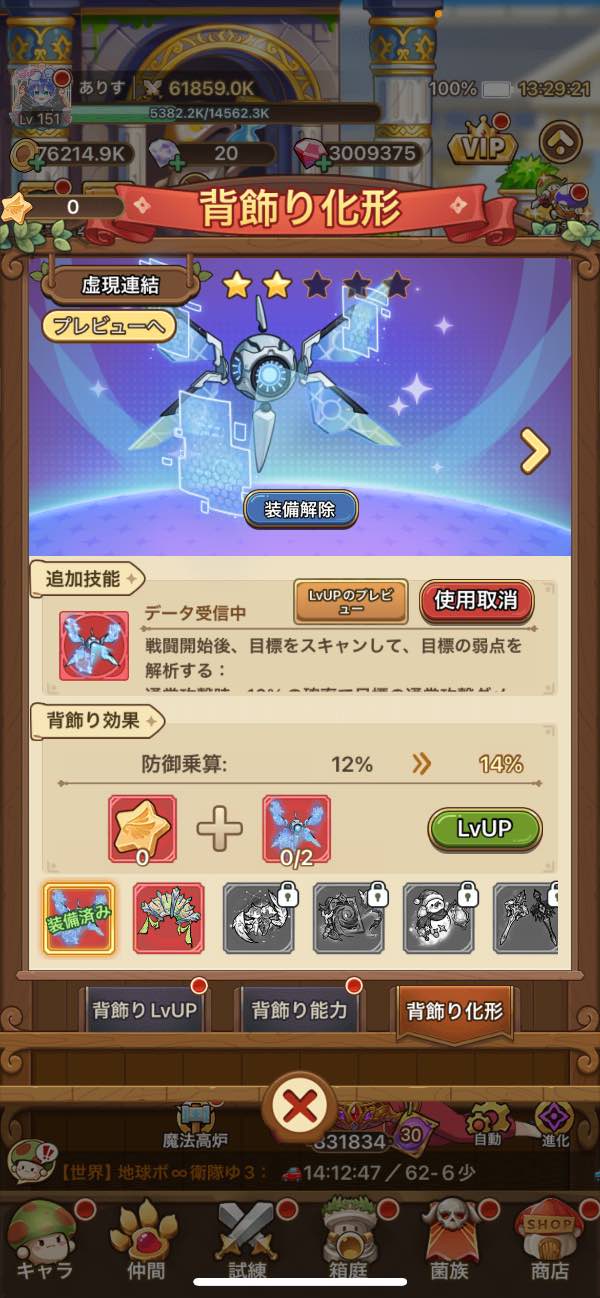
Task: Tap the プレビューへ preview button
Action: 109,326
